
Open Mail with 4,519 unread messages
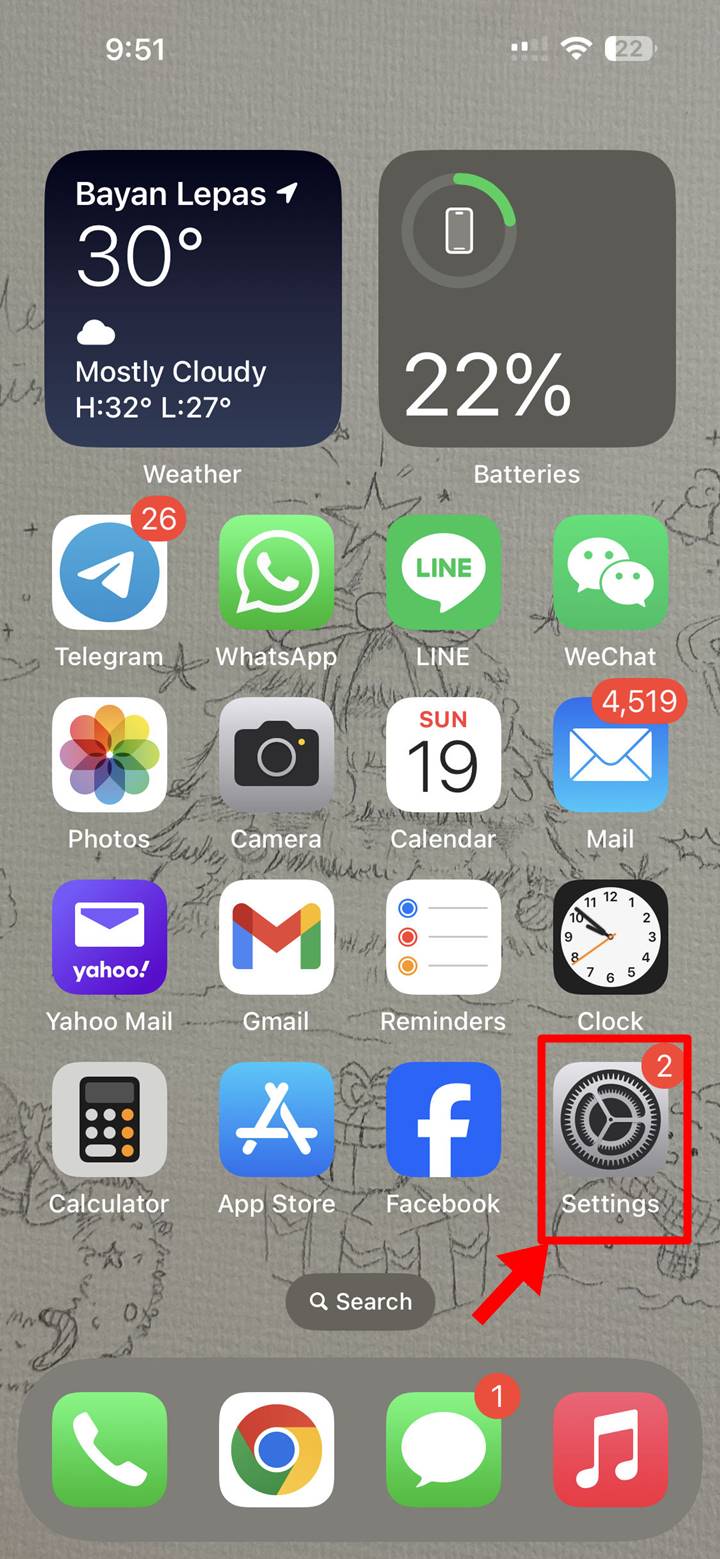coord(610,755)
